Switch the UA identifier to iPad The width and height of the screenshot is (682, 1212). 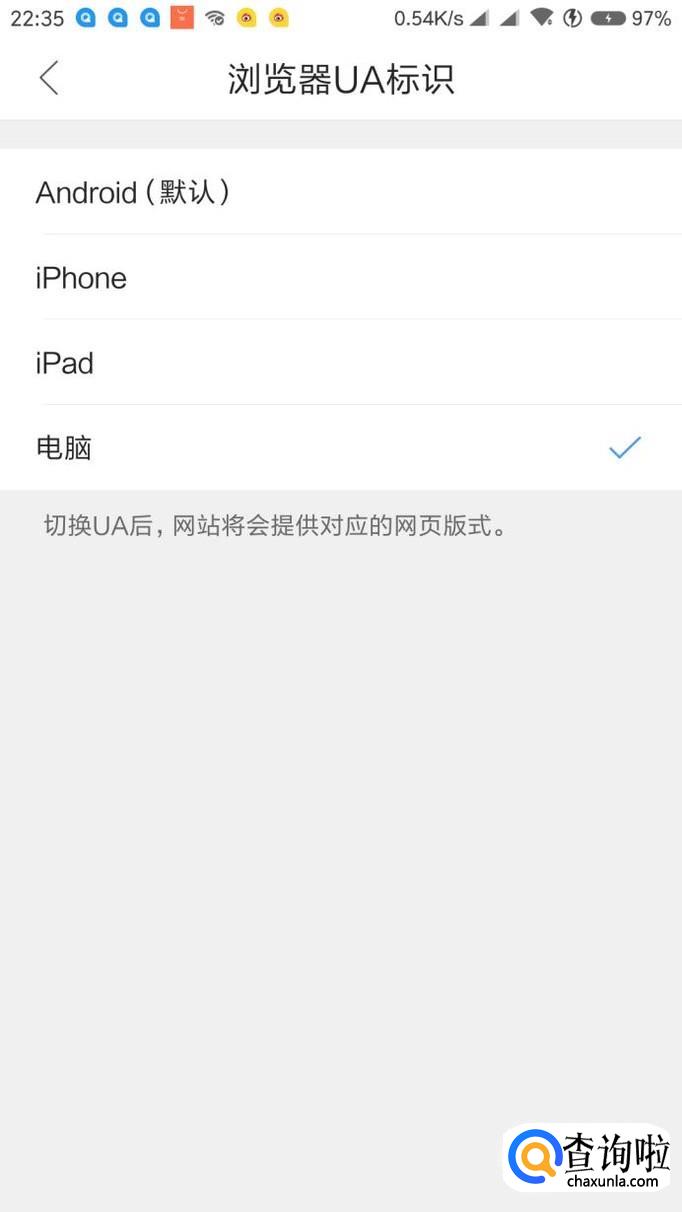tap(341, 362)
